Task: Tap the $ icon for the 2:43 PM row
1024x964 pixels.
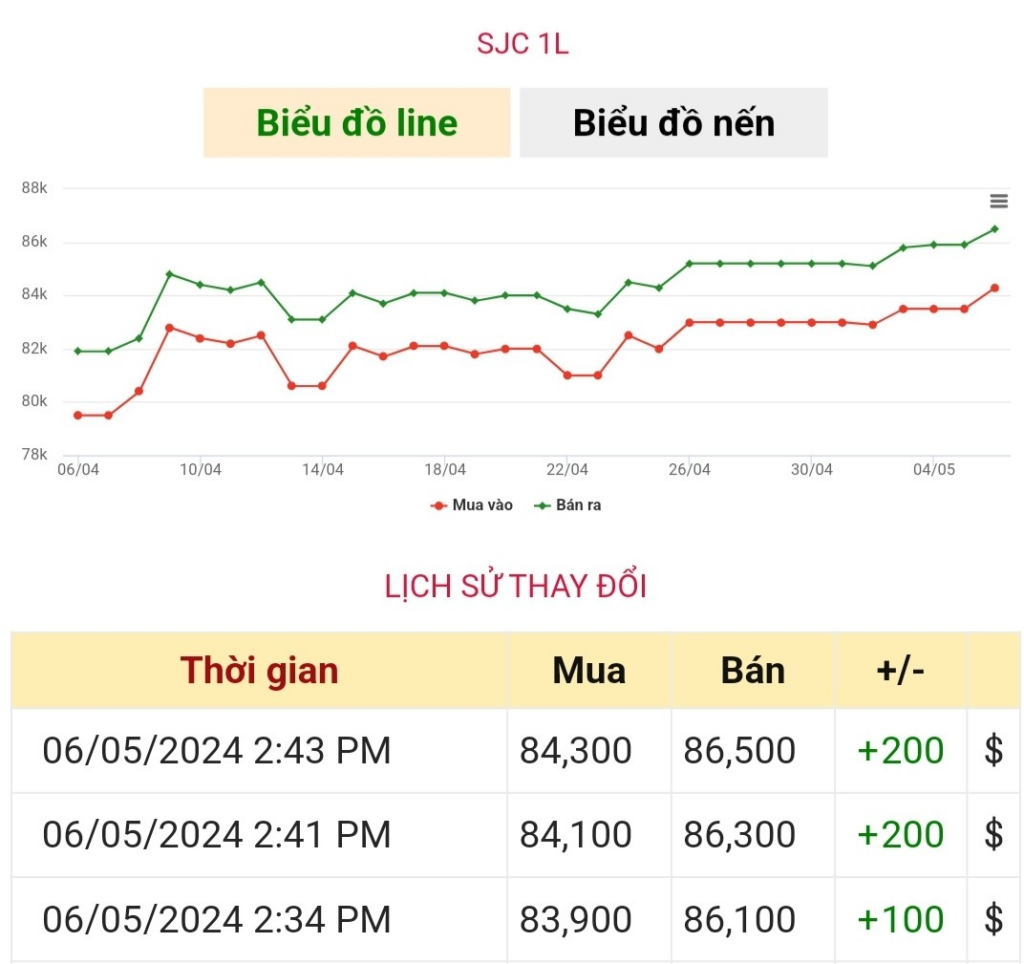Action: pyautogui.click(x=993, y=750)
